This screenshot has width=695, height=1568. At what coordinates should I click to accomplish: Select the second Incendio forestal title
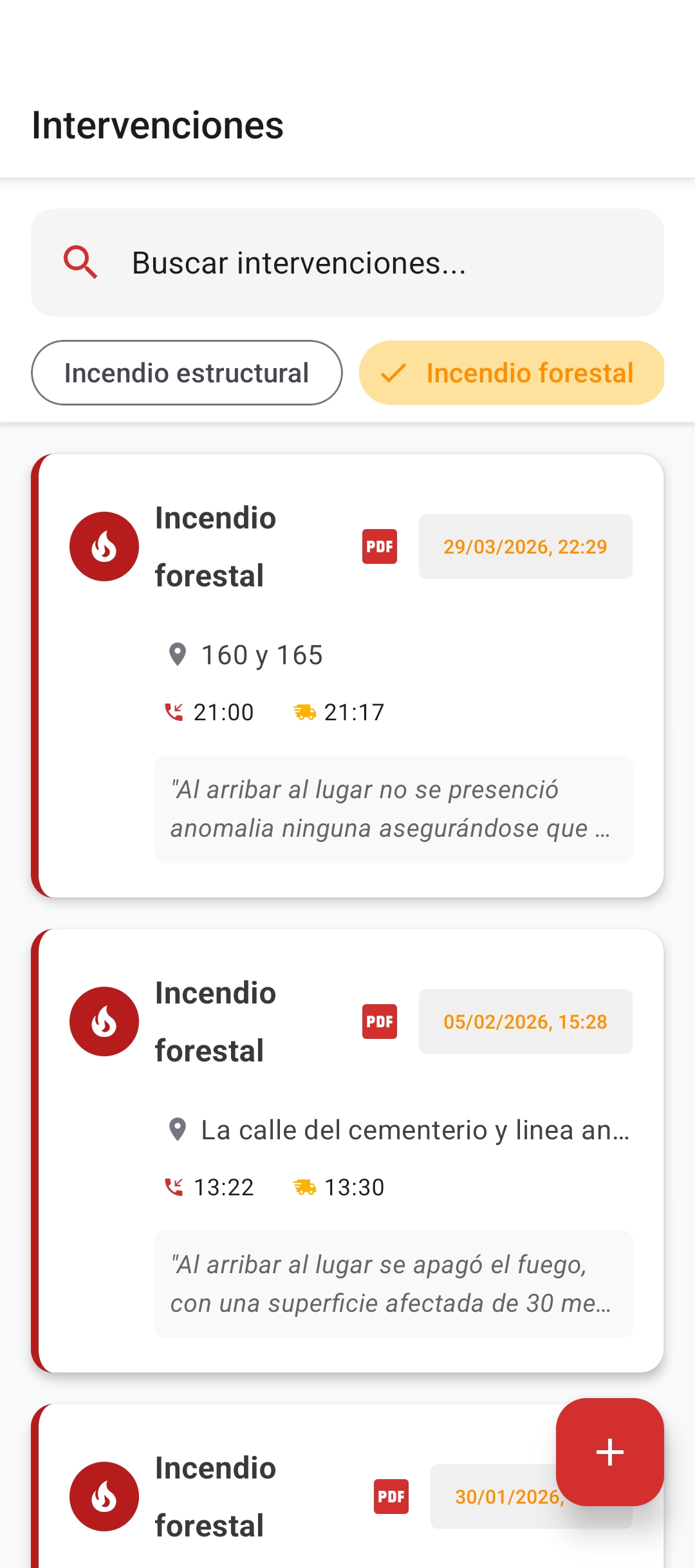[214, 1022]
